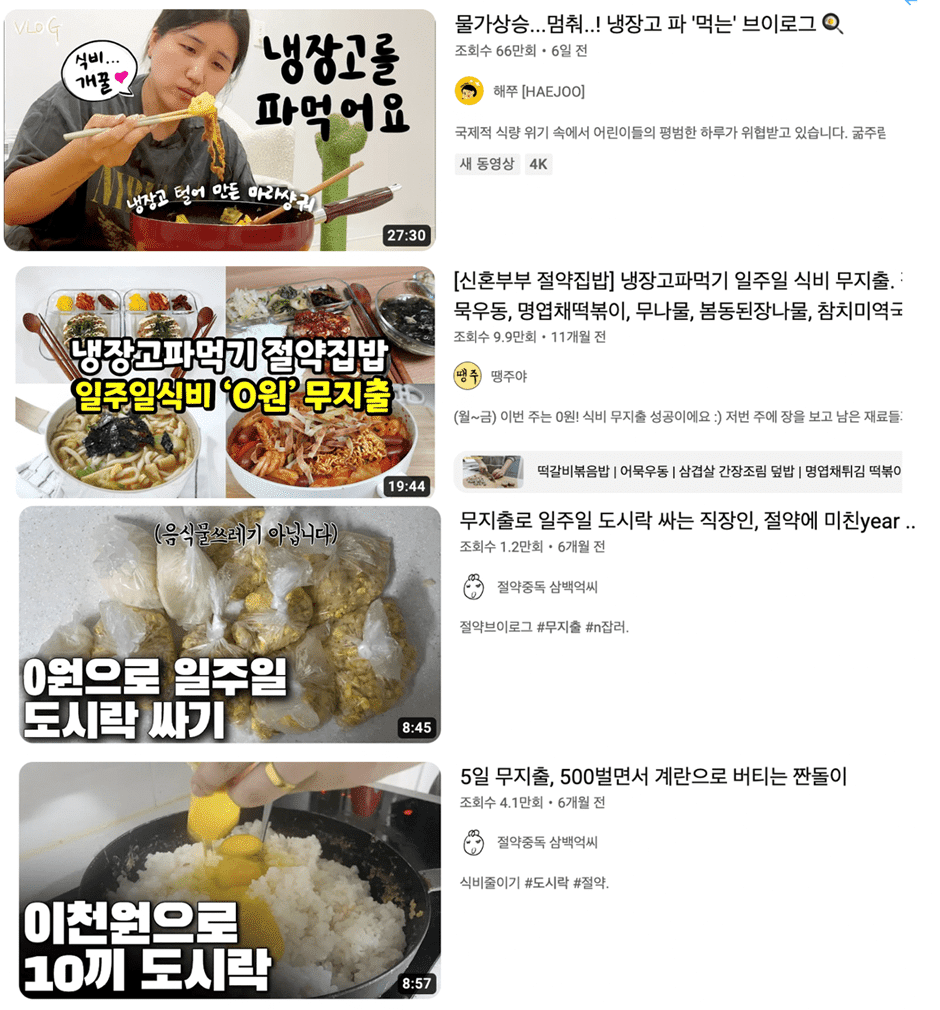The image size is (940, 1010).
Task: Play the 이천원으로 10끼 도시락 thumbnail
Action: [x=230, y=880]
